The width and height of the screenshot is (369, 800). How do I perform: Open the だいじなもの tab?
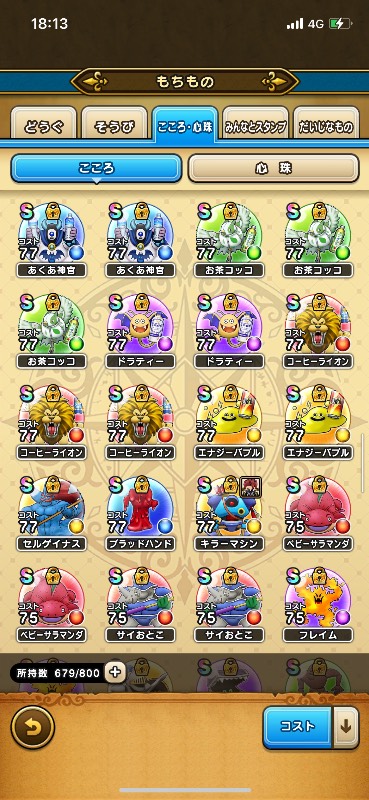[x=326, y=122]
